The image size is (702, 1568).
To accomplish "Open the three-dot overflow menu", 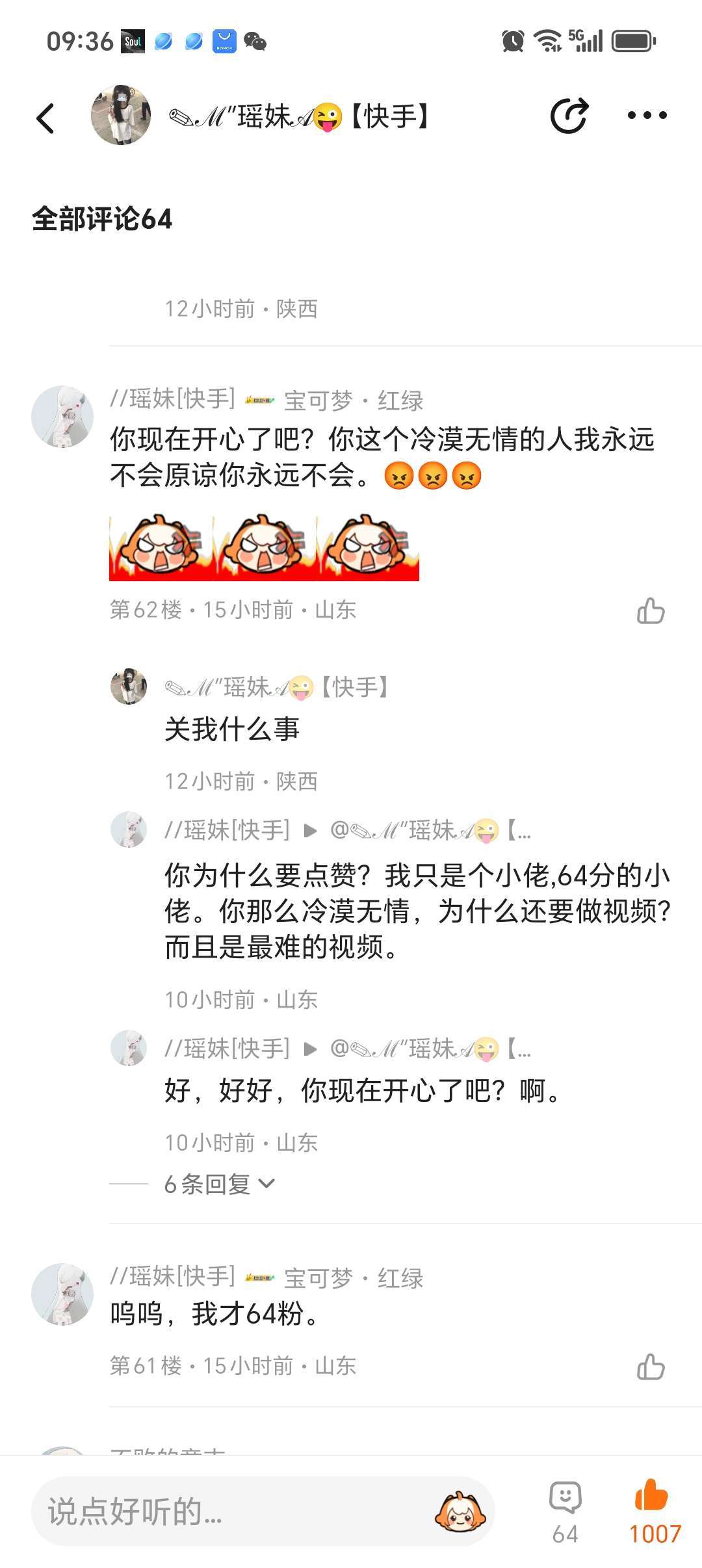I will point(646,116).
